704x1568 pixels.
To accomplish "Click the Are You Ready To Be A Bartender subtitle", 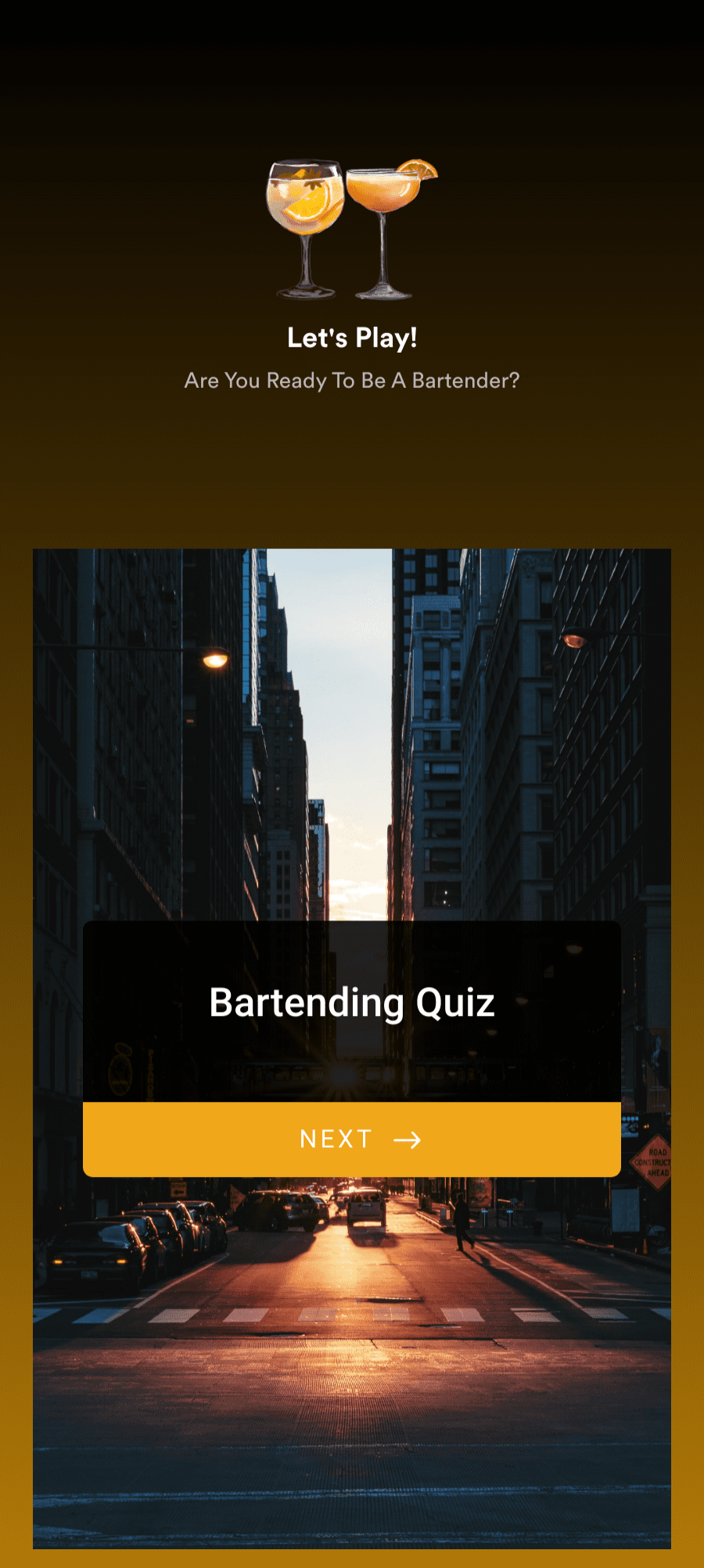I will (x=351, y=381).
